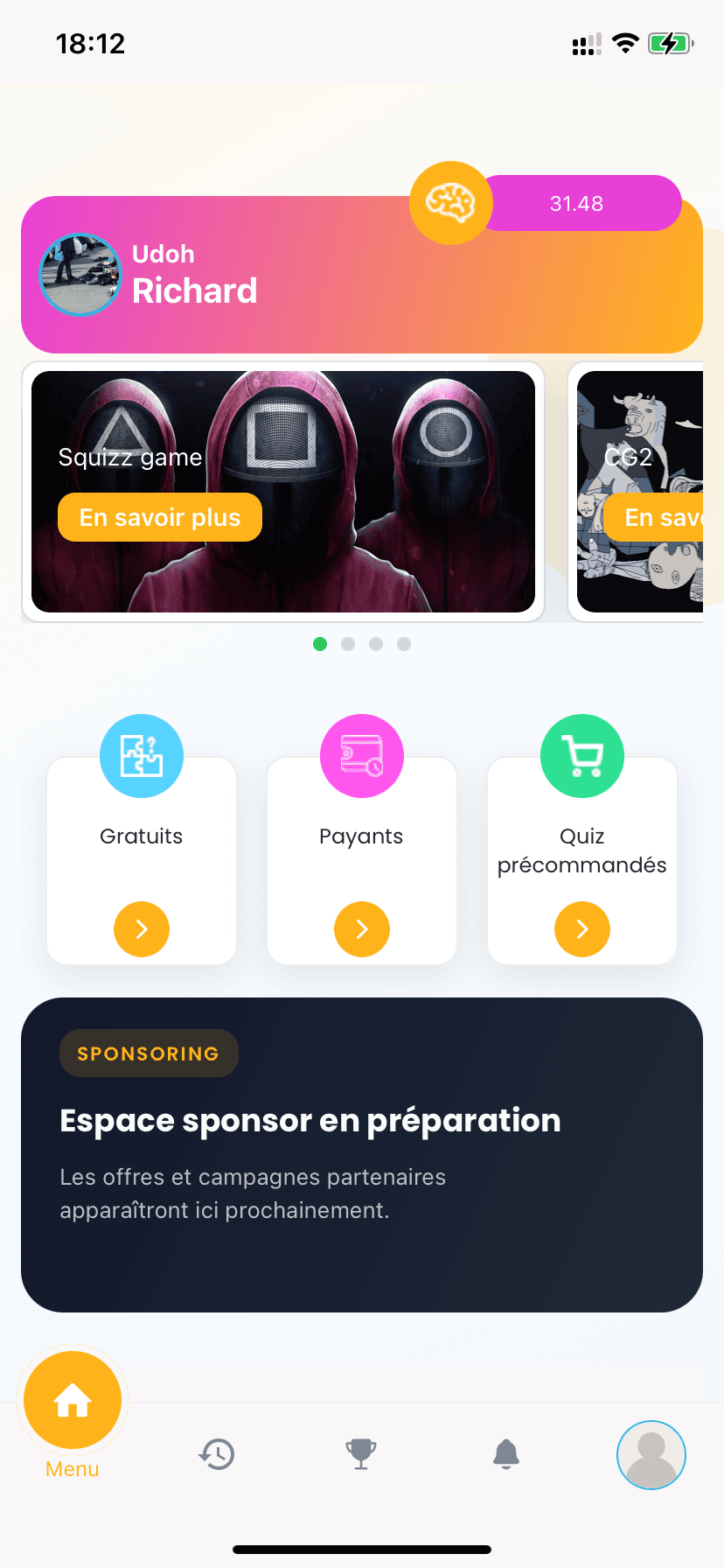Open the profile avatar in the bottom bar
This screenshot has width=724, height=1568.
click(651, 1454)
